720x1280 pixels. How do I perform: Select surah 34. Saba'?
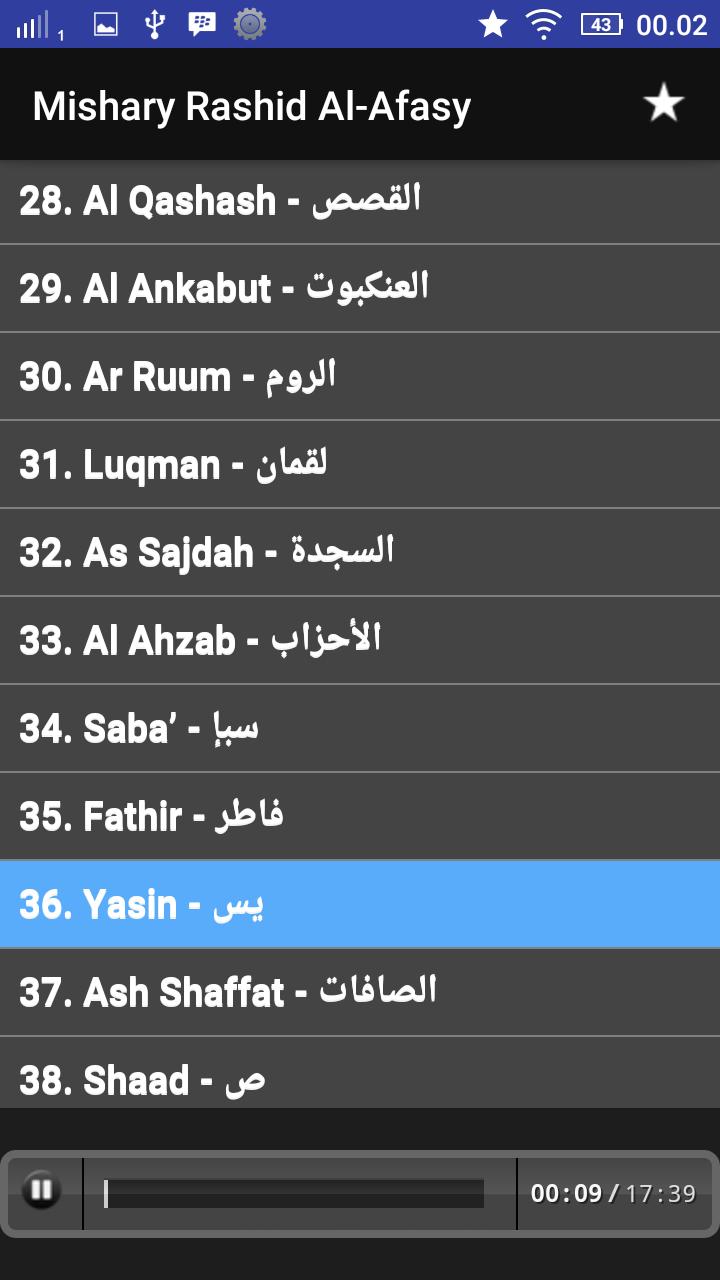360,729
